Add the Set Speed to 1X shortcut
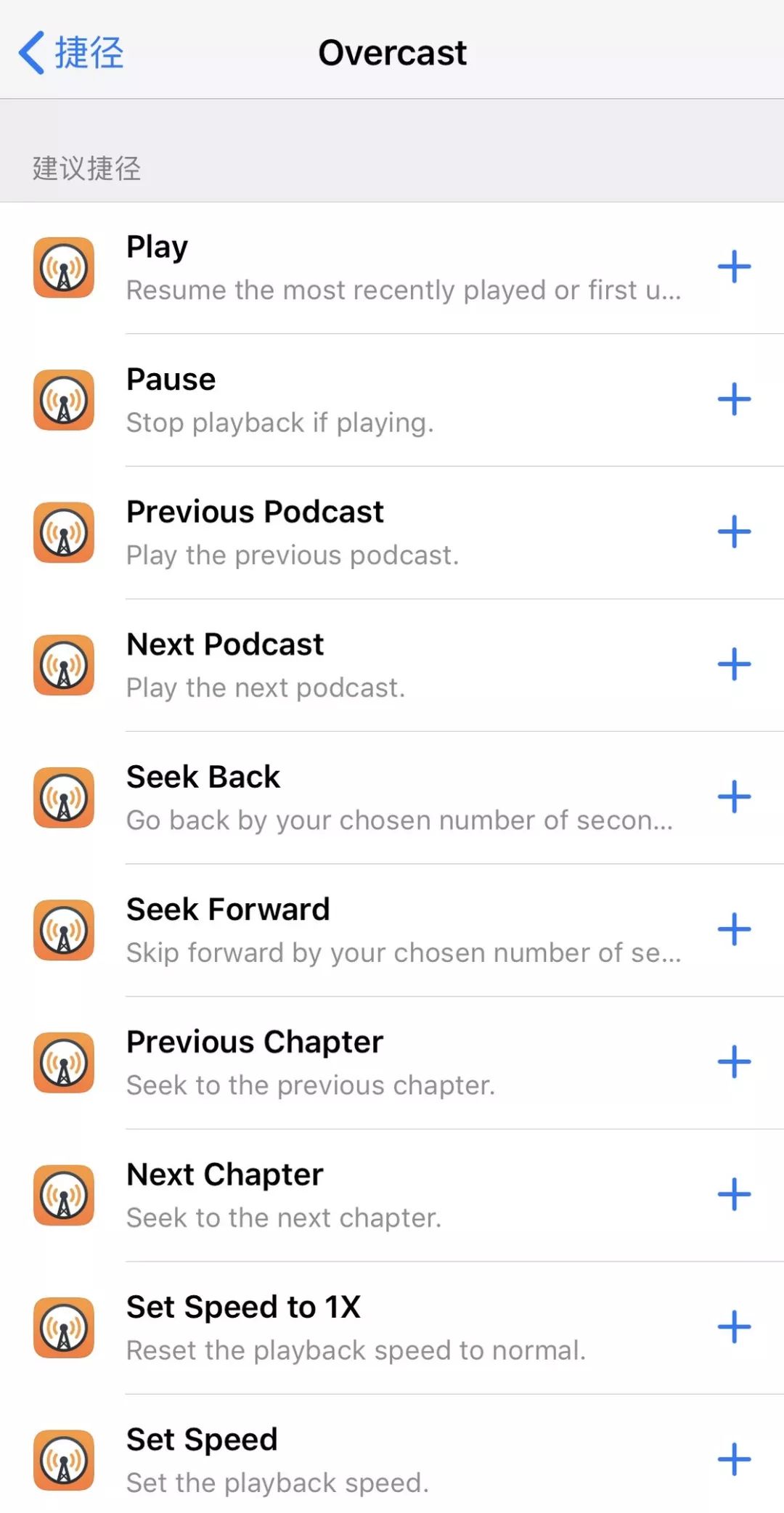This screenshot has width=784, height=1513. (735, 1327)
